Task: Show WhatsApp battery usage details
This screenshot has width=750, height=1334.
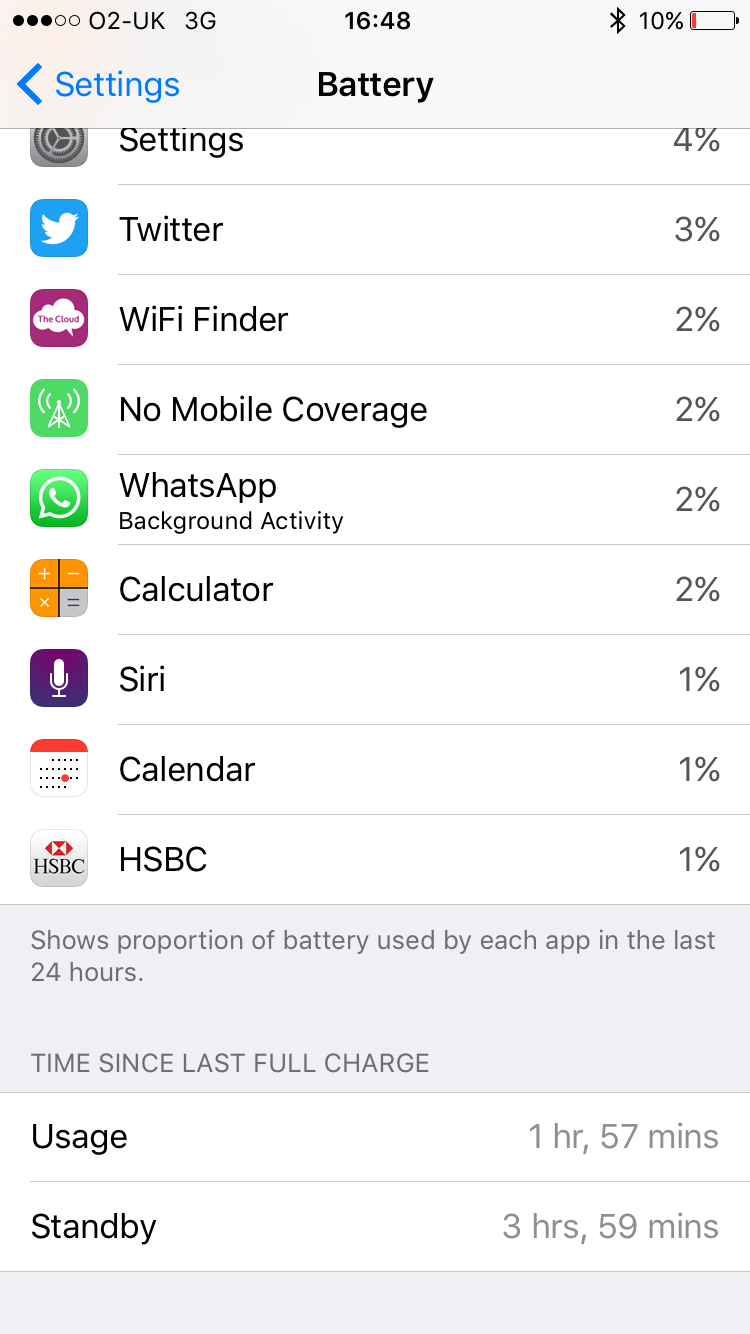Action: pyautogui.click(x=375, y=500)
